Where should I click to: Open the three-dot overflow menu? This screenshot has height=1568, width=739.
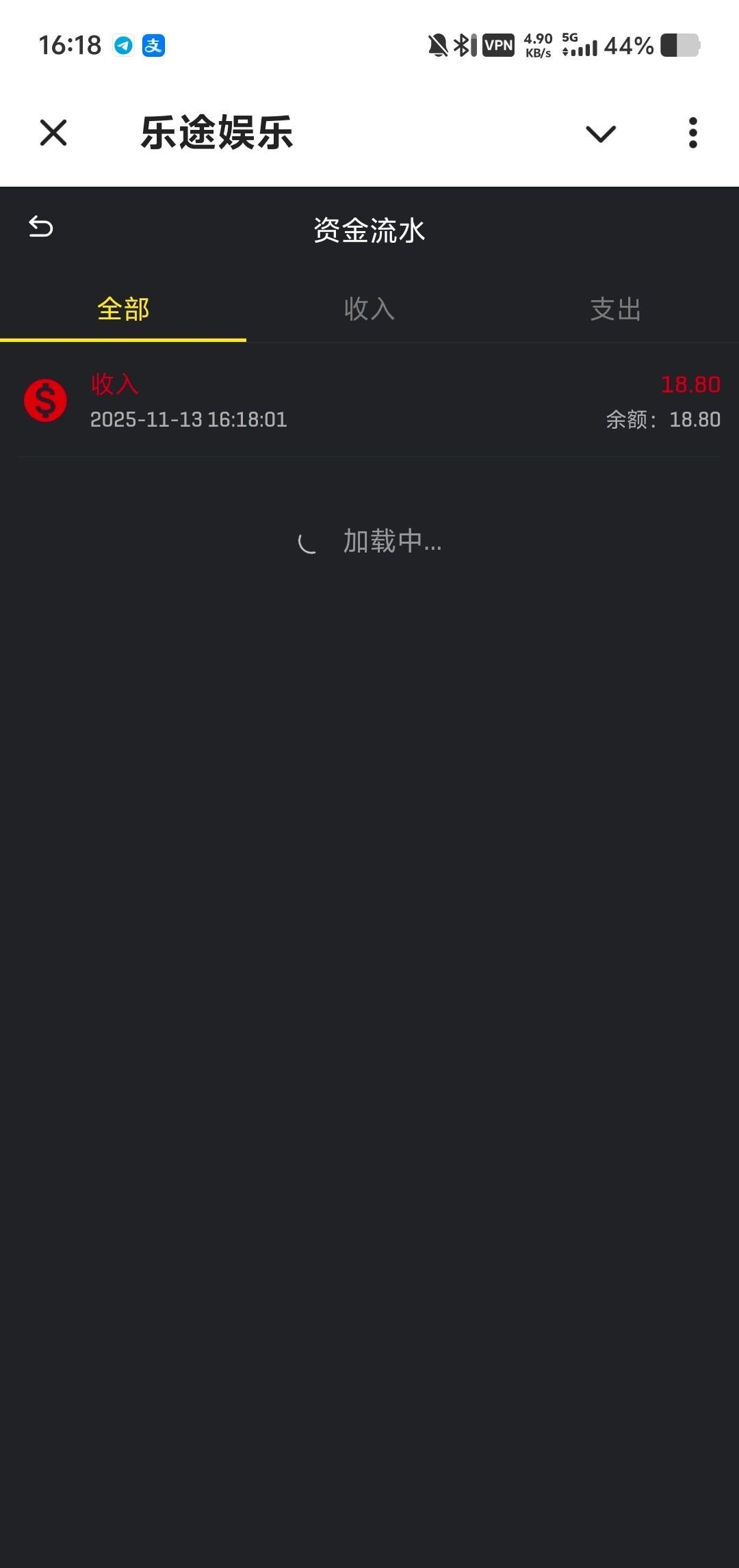click(x=692, y=133)
